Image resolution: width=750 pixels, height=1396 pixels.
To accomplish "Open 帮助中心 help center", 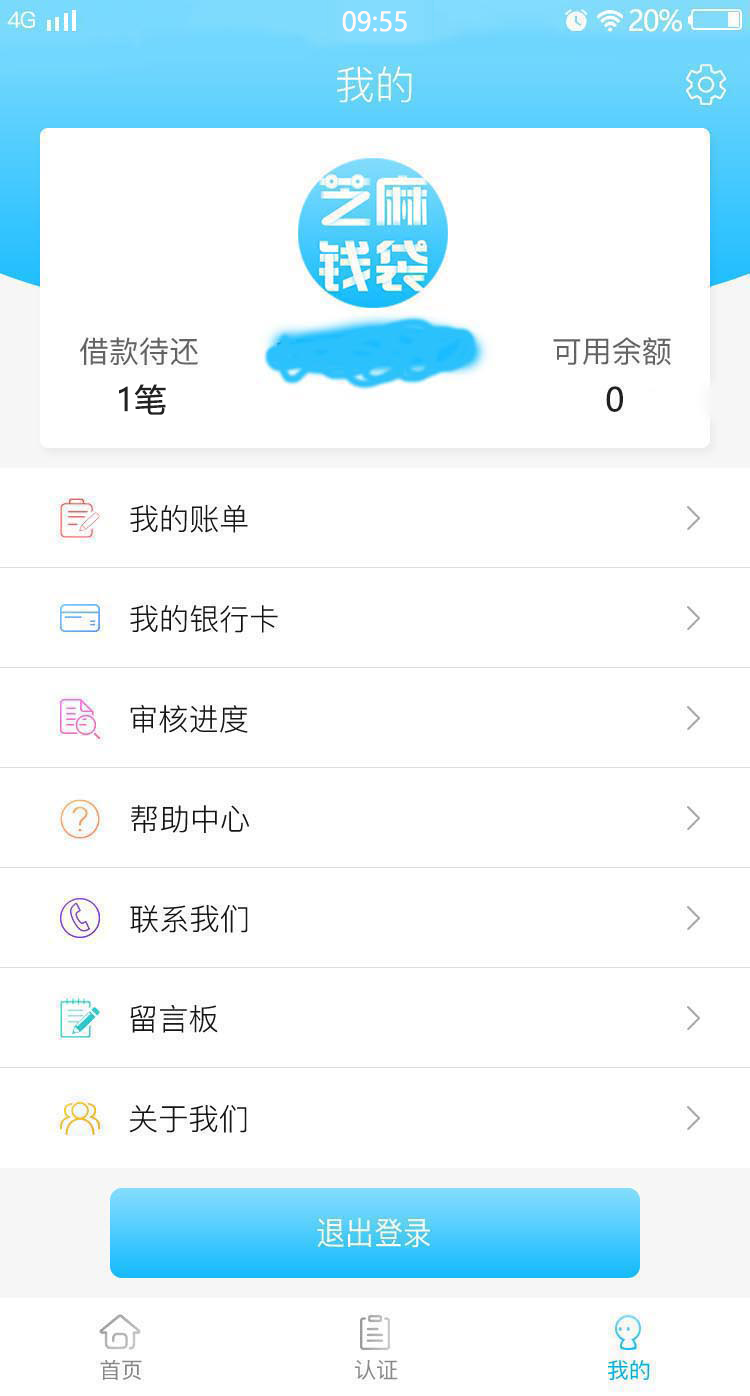I will point(375,818).
